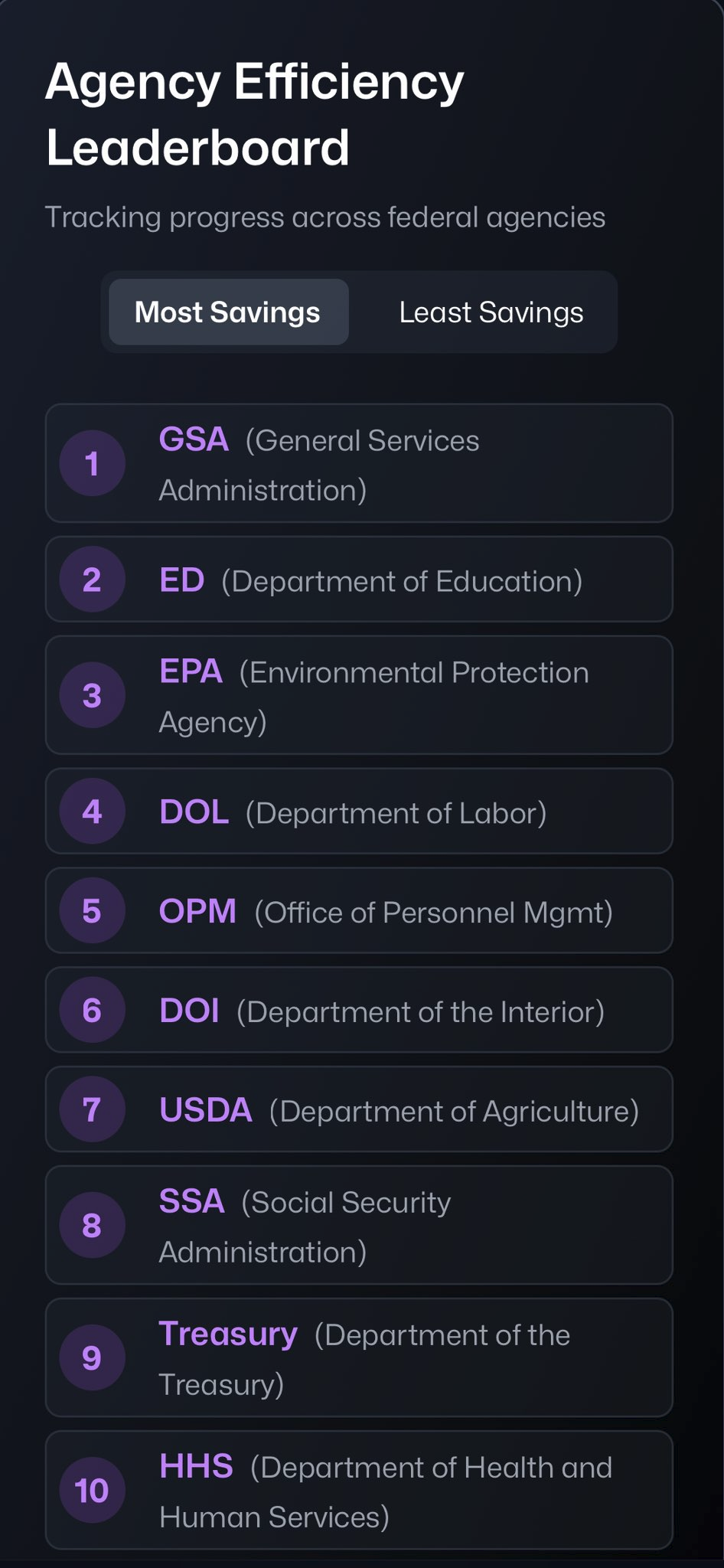
Task: Switch to the Least Savings tab
Action: point(491,312)
